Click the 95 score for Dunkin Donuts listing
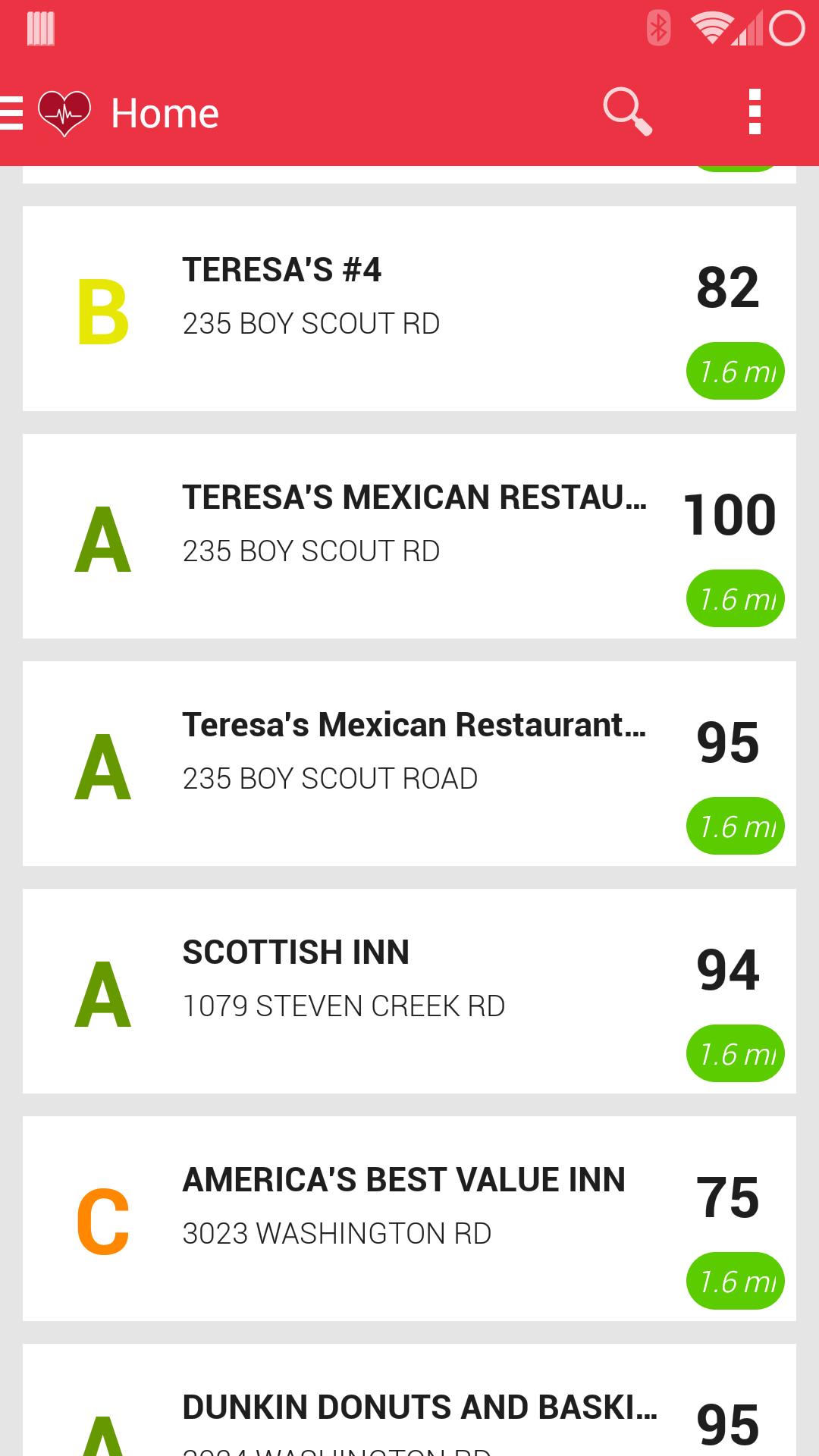 pos(726,1424)
